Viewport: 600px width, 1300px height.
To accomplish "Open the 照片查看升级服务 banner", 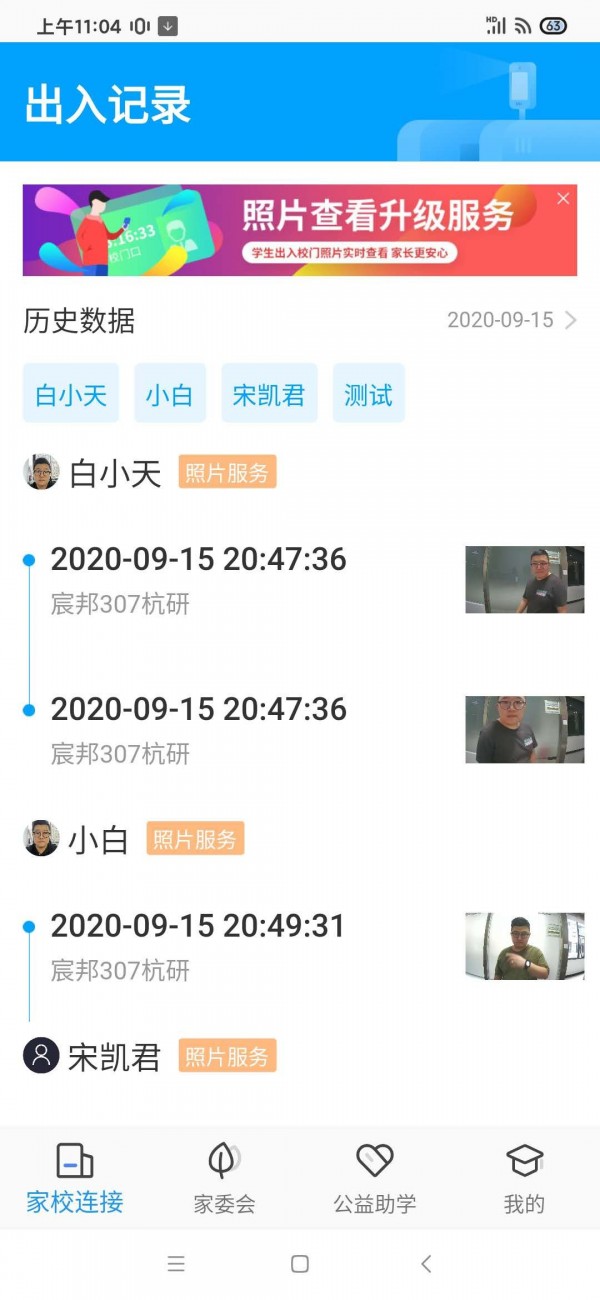I will click(300, 230).
